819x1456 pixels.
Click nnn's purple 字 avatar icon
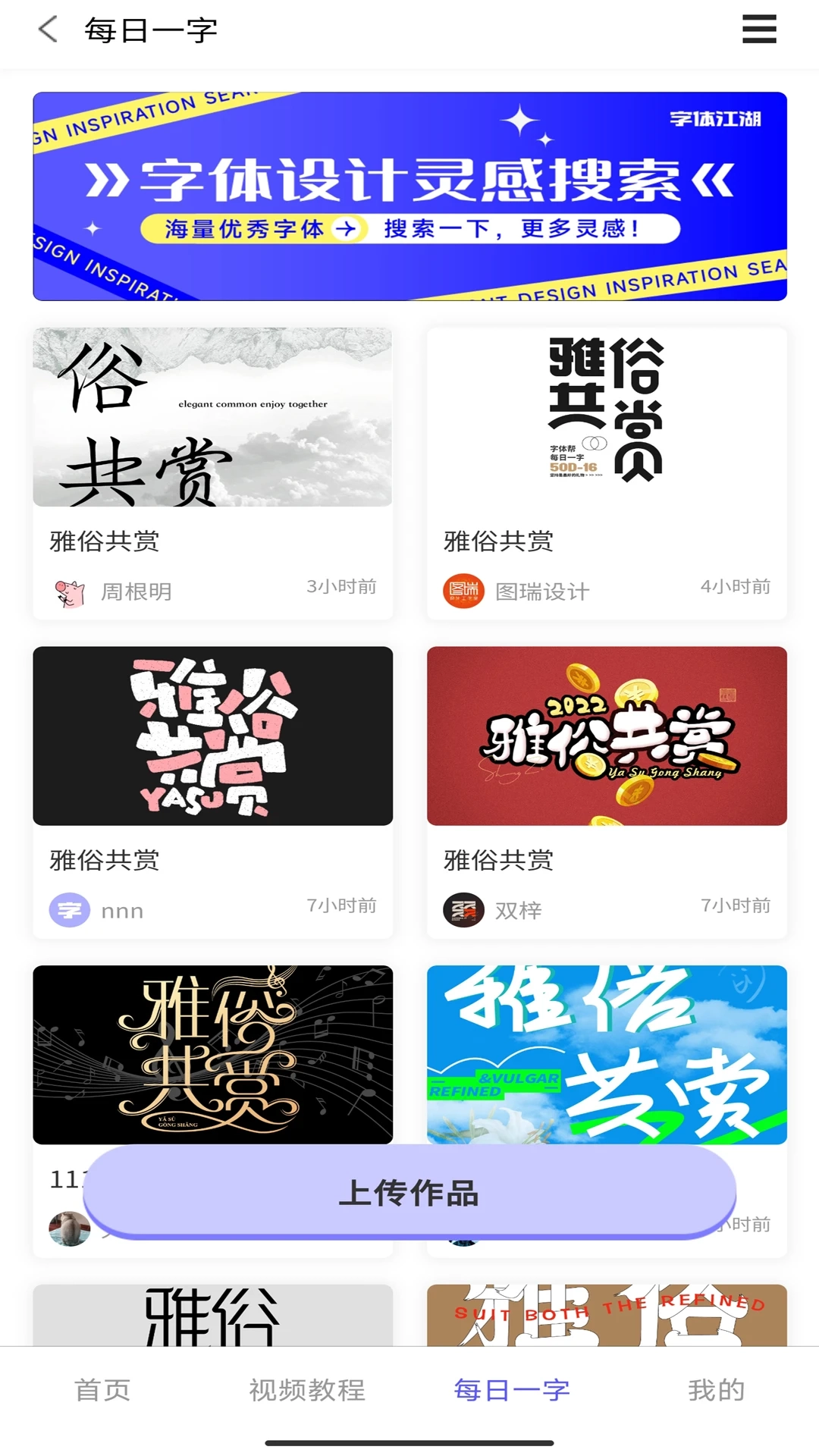[x=69, y=910]
